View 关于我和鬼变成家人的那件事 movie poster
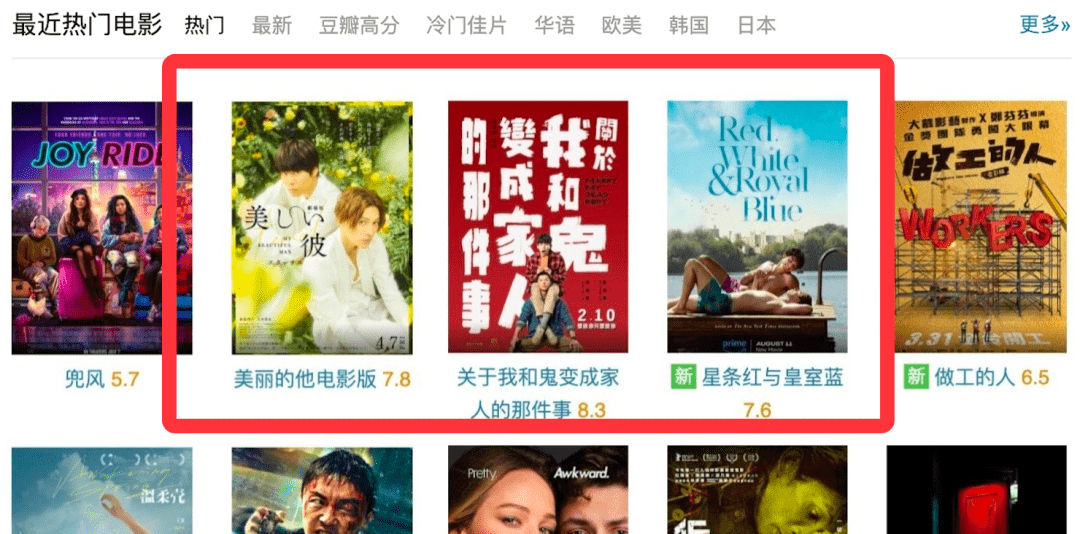This screenshot has width=1080, height=534. pos(538,228)
